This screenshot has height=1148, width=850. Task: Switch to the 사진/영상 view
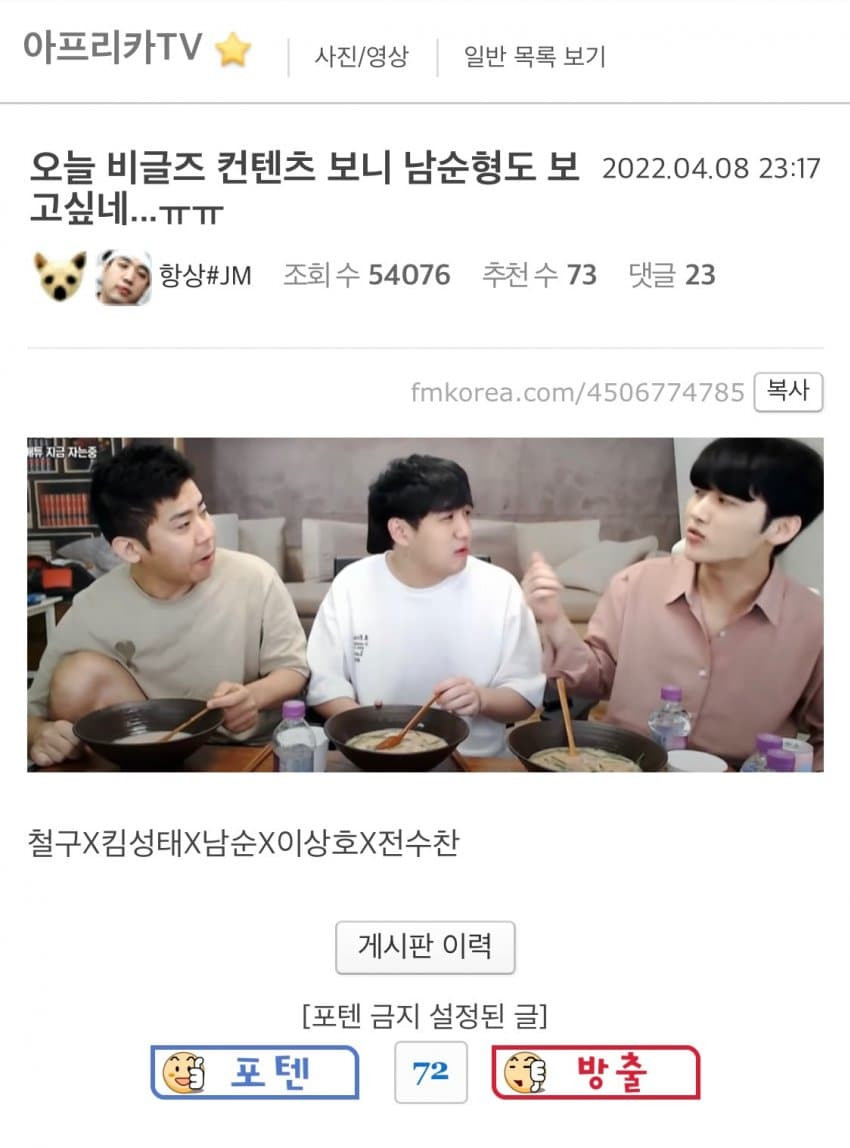[x=361, y=56]
